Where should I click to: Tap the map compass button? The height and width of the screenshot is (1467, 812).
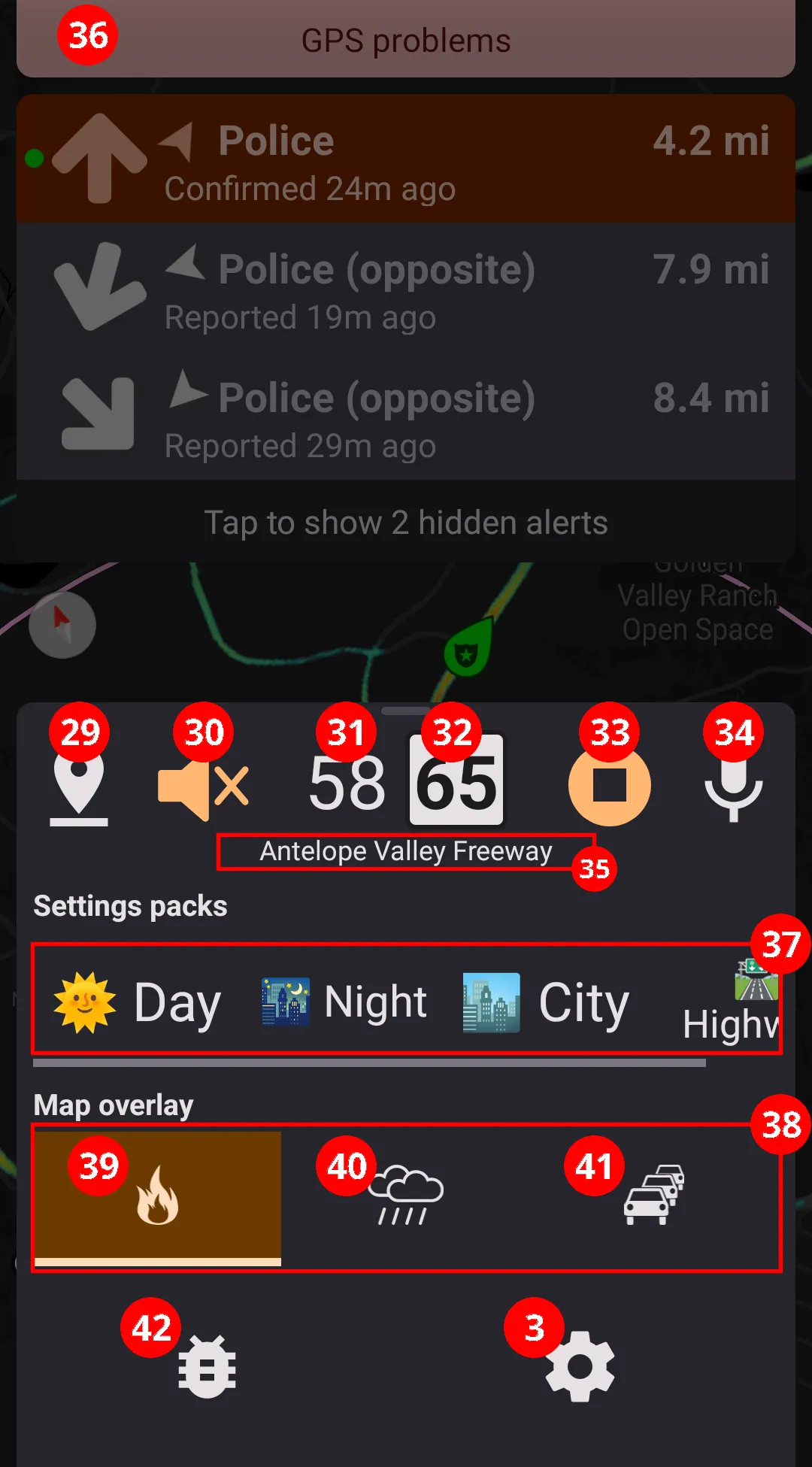pos(62,625)
